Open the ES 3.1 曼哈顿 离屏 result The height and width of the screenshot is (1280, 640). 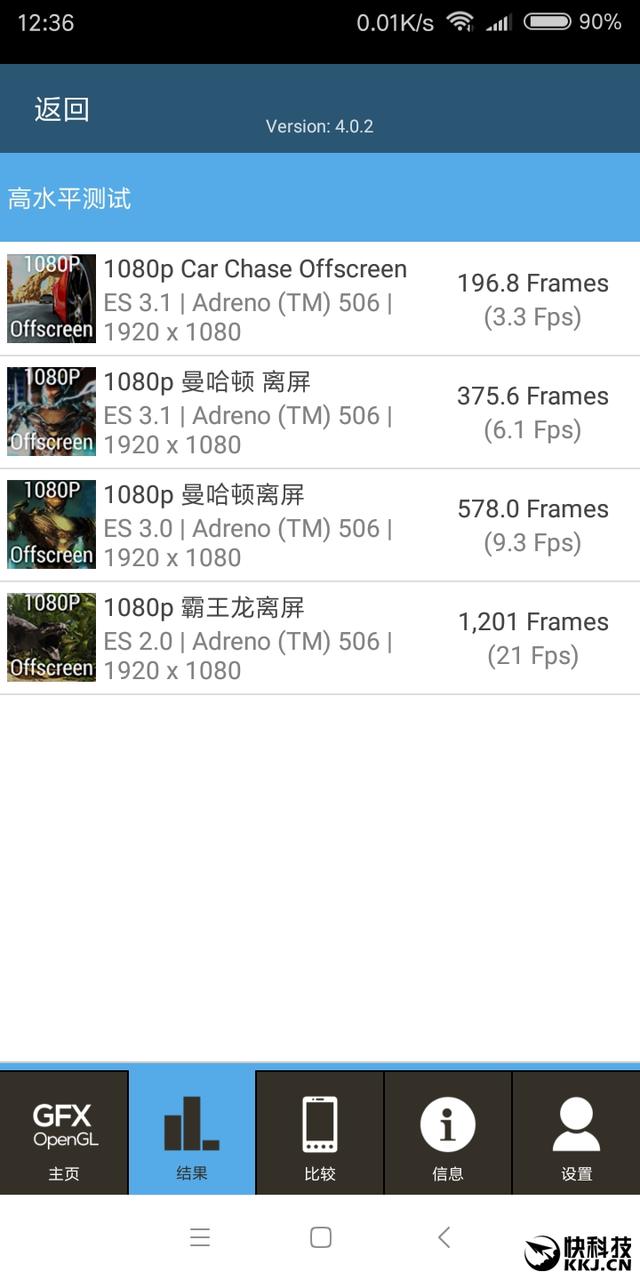click(320, 412)
